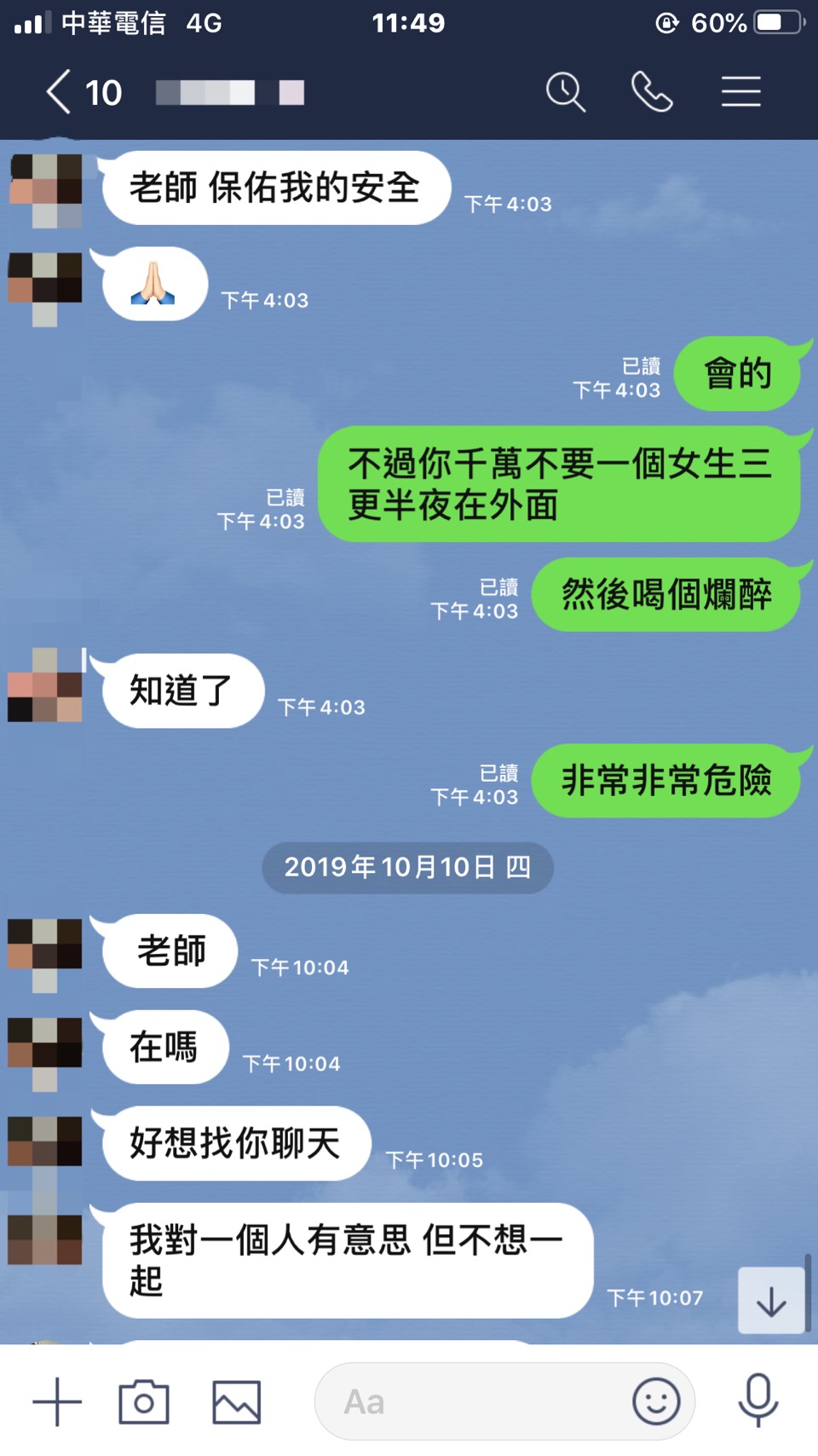Open the plus attachment menu
This screenshot has height=1456, width=818.
pos(57,1401)
